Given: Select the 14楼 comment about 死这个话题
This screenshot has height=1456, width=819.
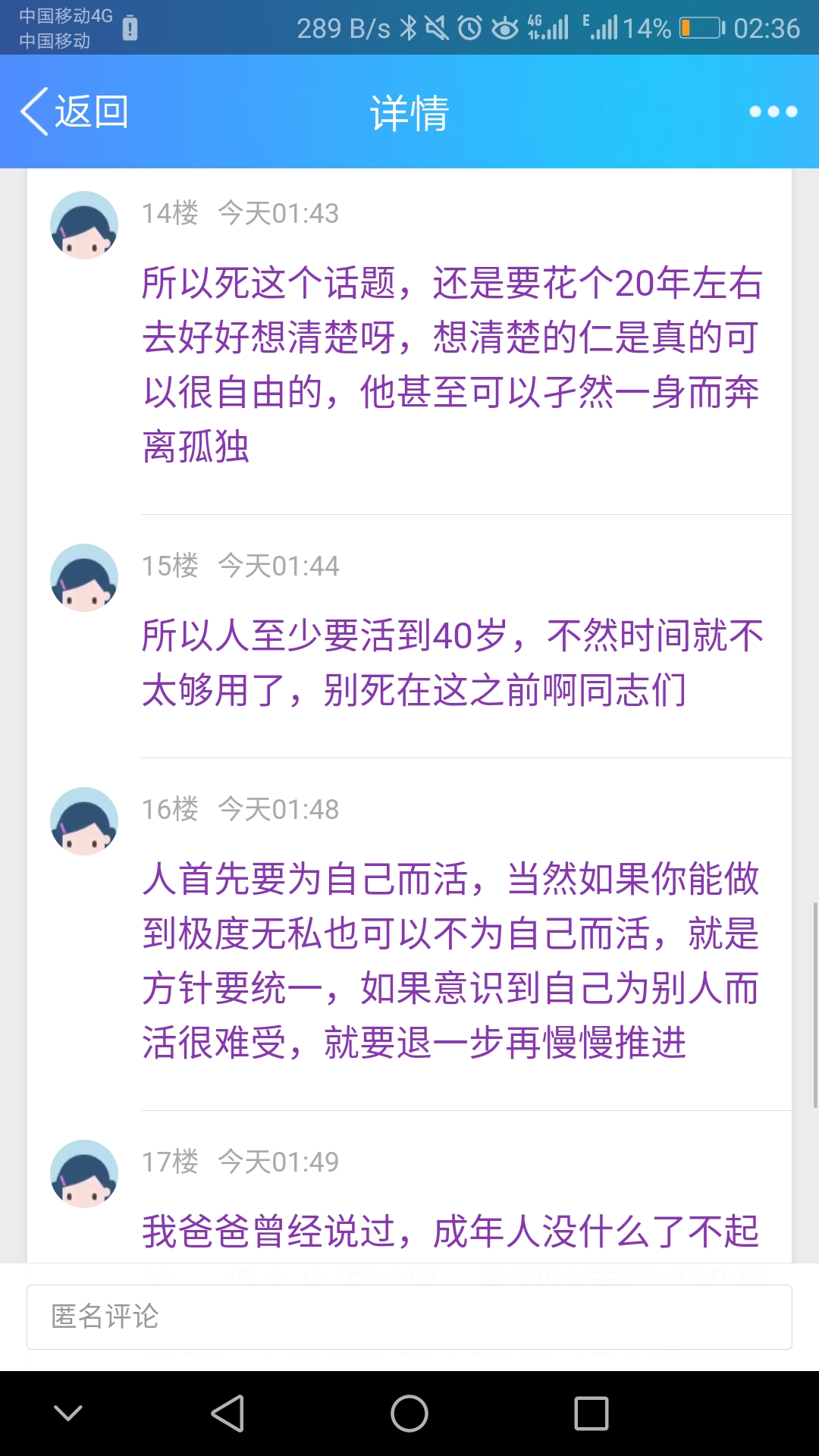Looking at the screenshot, I should (452, 364).
